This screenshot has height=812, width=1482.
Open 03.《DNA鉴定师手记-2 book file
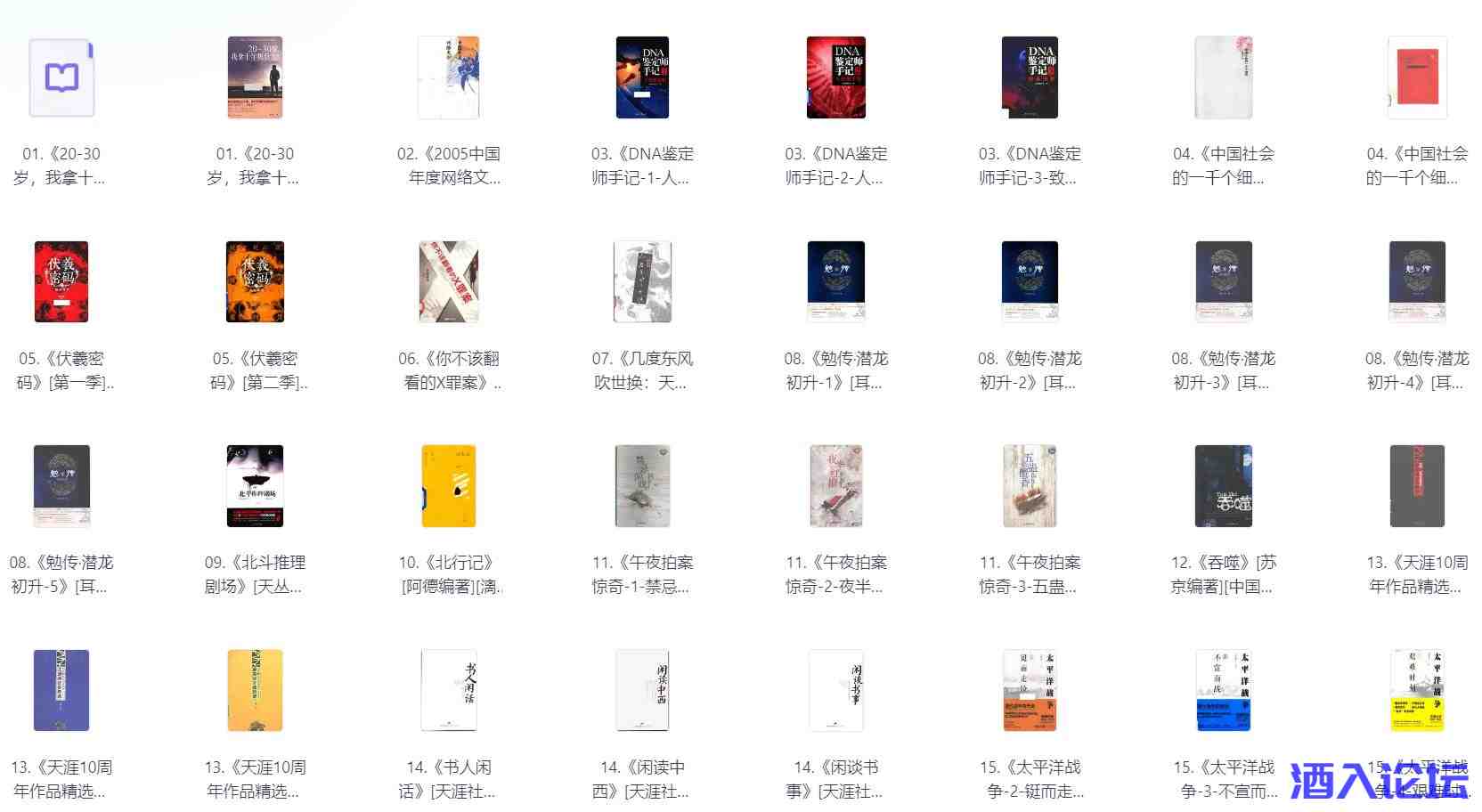835,78
